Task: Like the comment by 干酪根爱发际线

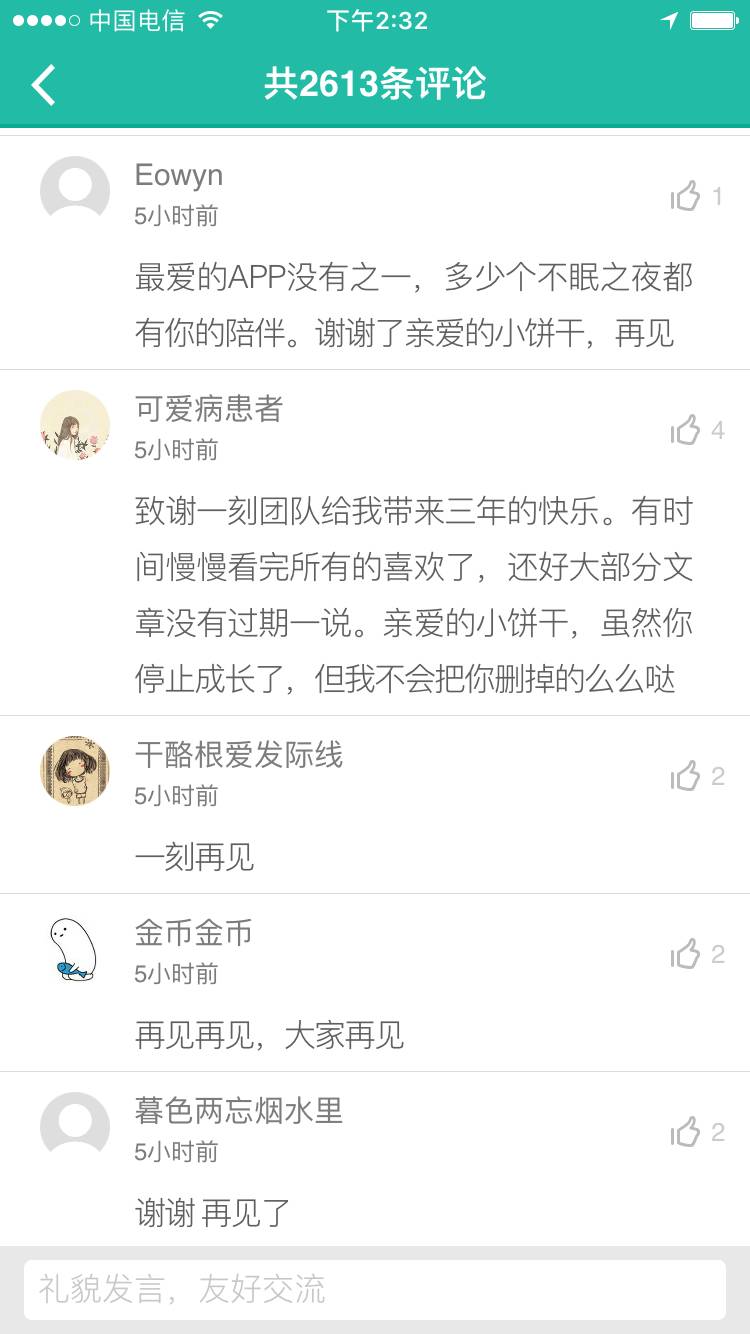Action: [x=686, y=776]
